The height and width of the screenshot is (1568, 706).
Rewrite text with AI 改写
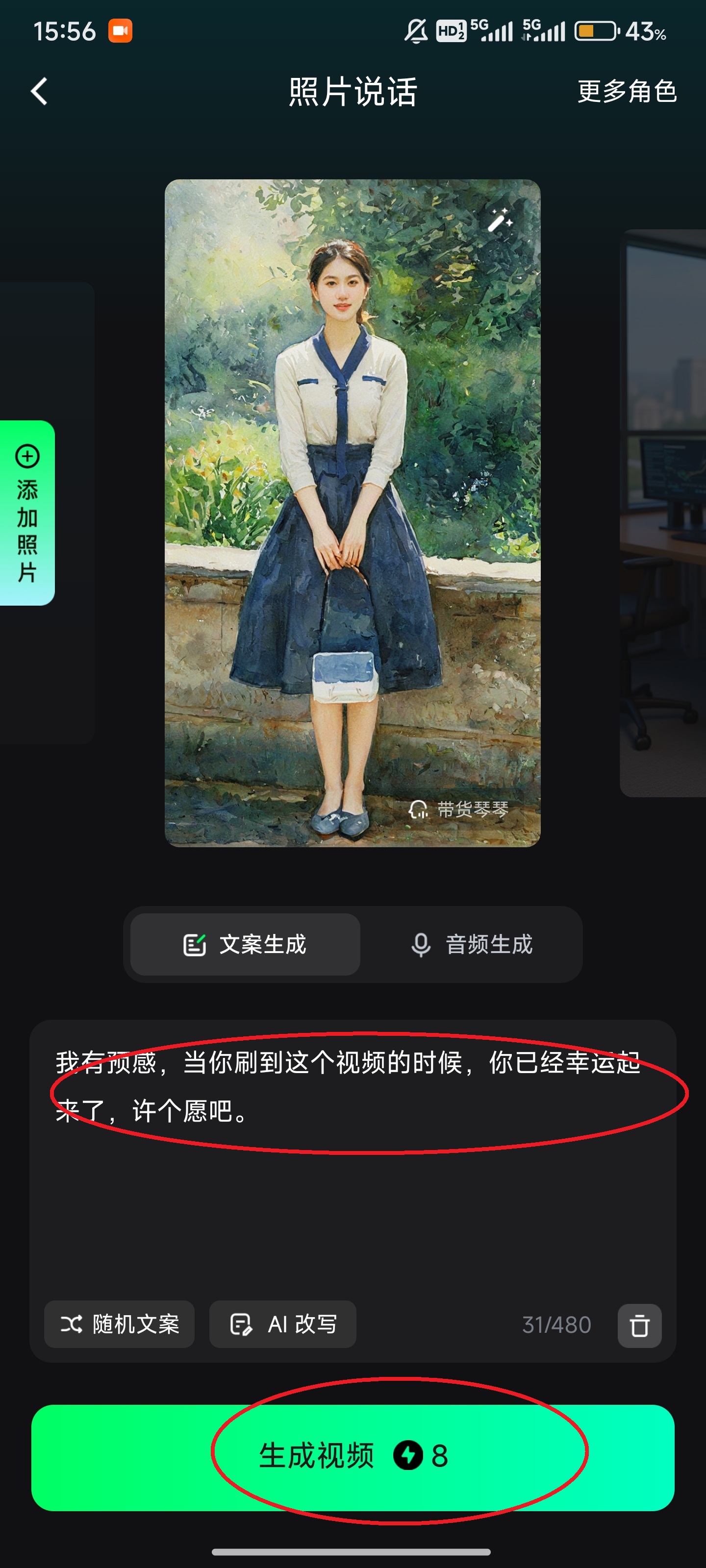pos(282,1324)
